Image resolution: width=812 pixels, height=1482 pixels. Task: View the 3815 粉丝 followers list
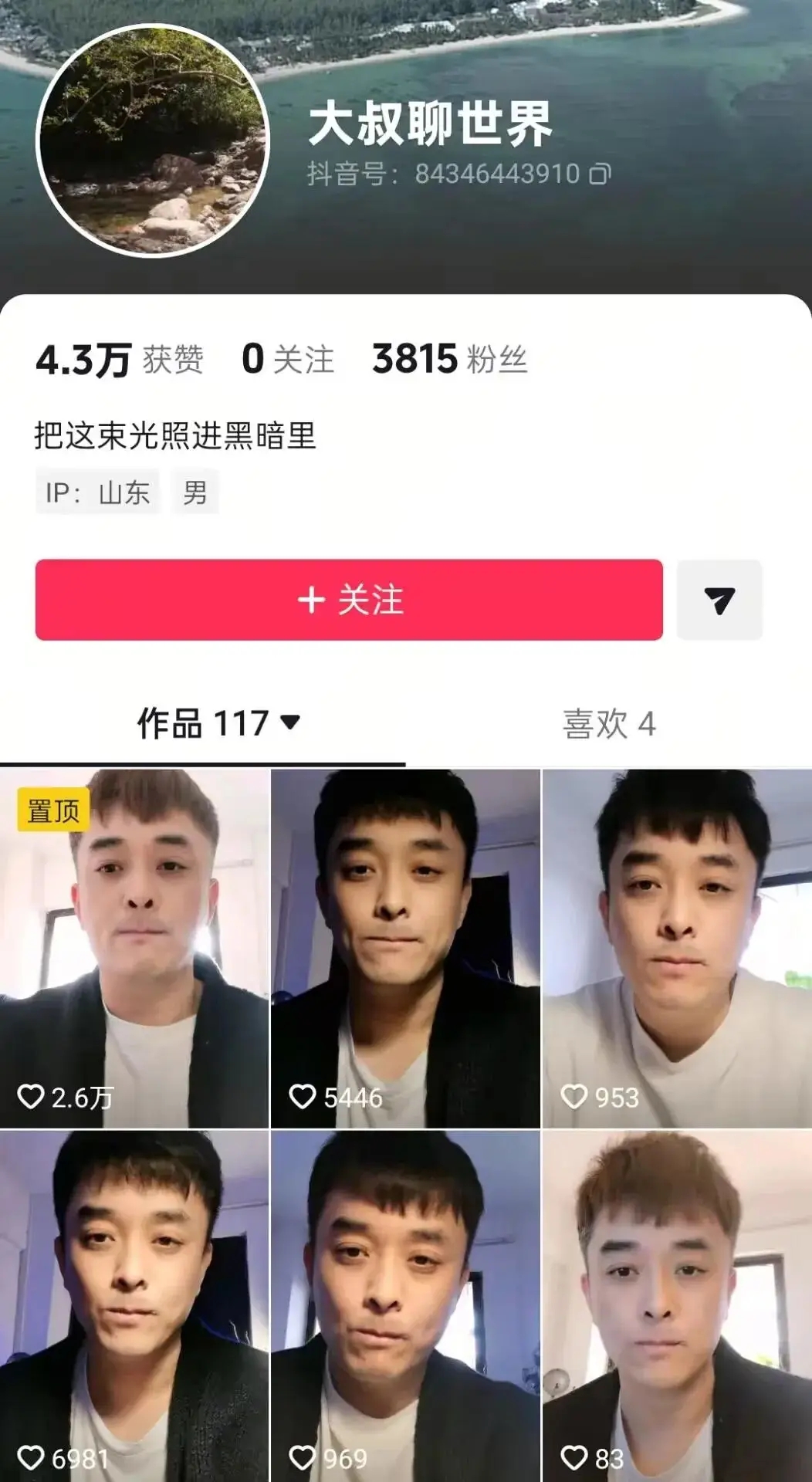(x=449, y=360)
